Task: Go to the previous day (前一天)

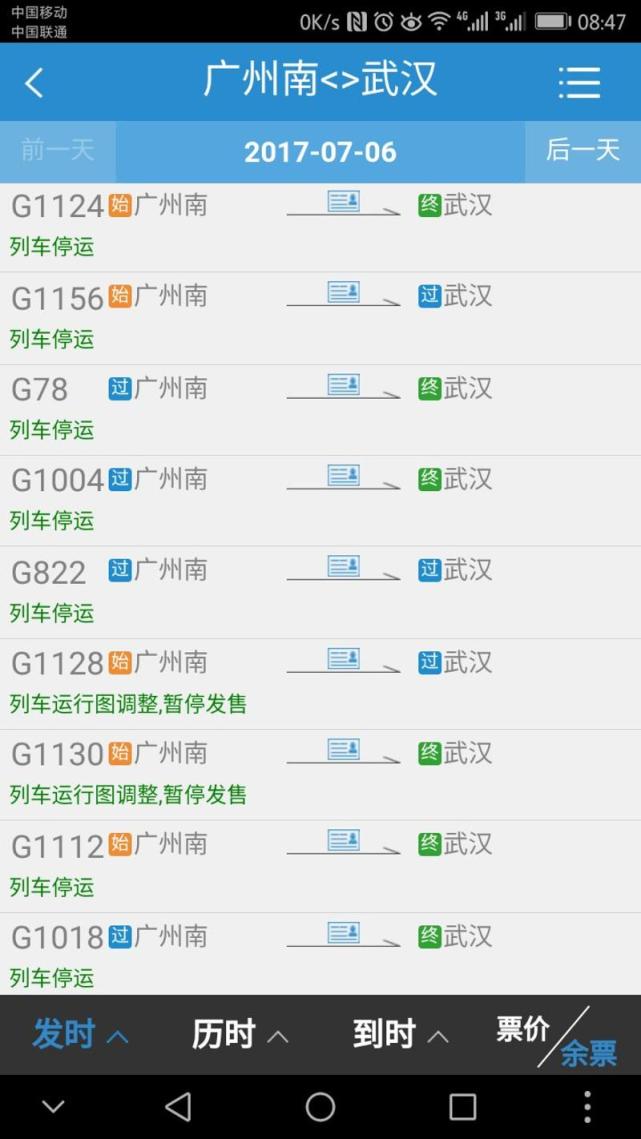Action: 57,151
